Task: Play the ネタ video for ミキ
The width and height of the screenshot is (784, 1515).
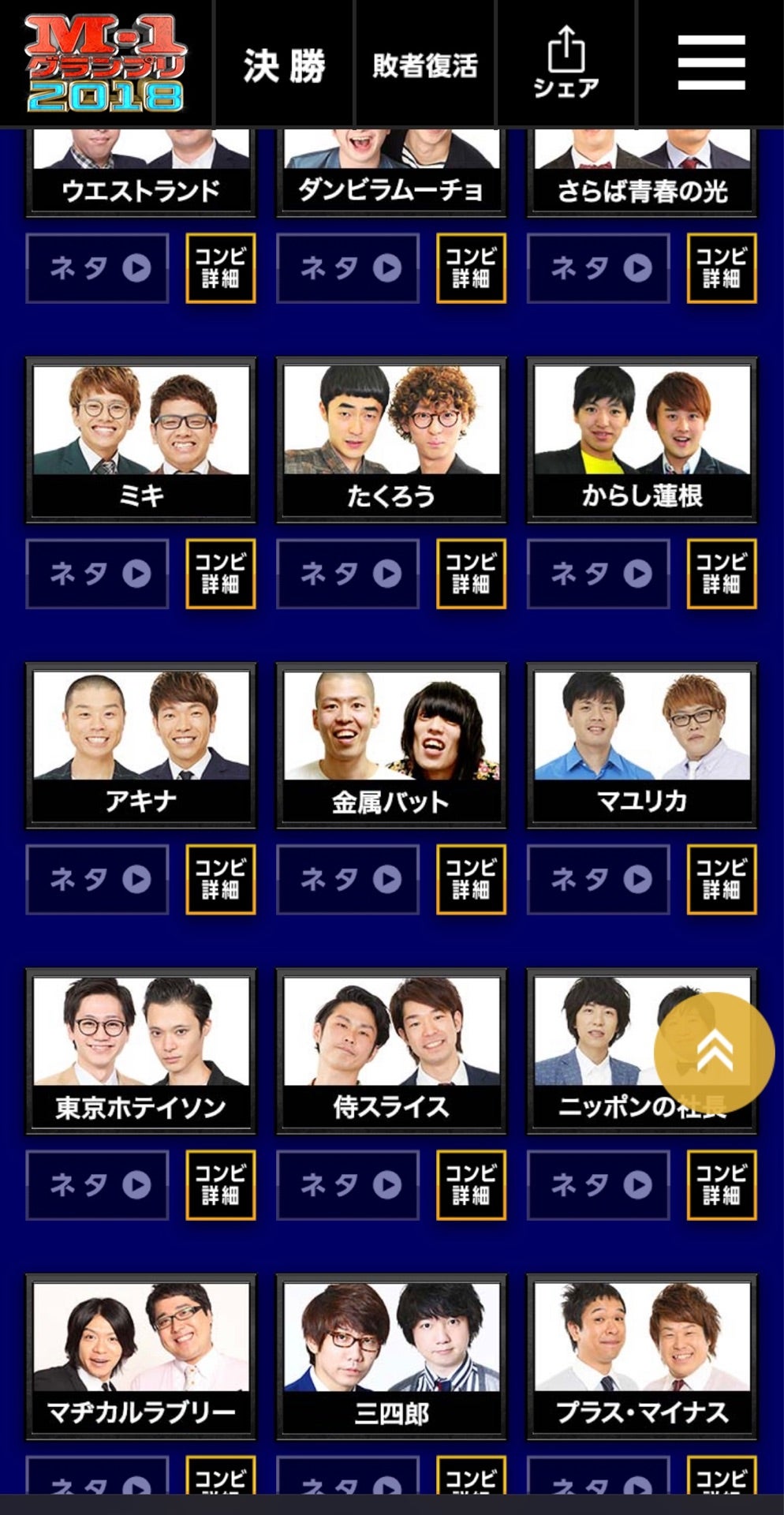Action: tap(98, 574)
